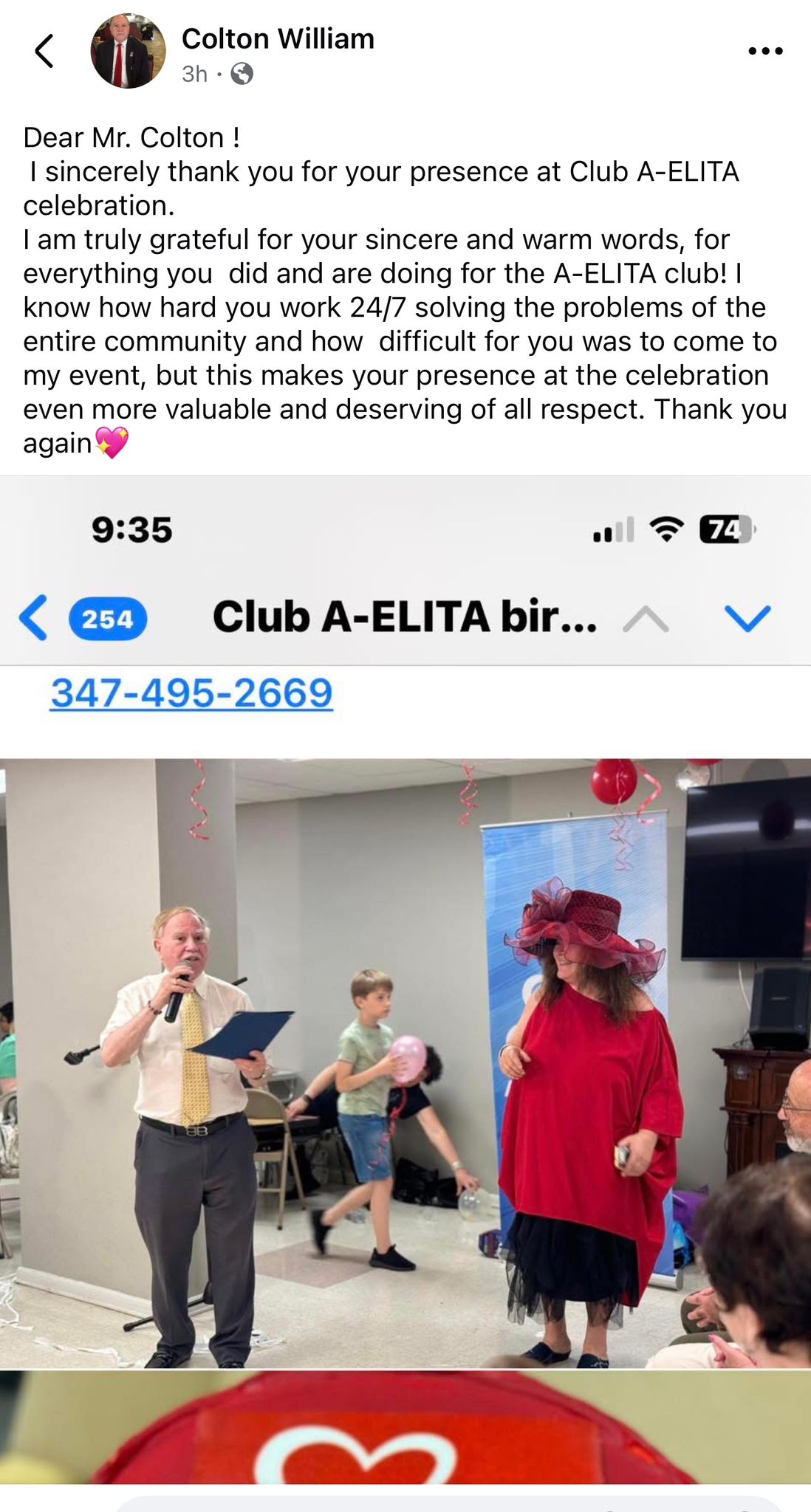Open Colton William's profile name
The height and width of the screenshot is (1512, 811).
278,39
